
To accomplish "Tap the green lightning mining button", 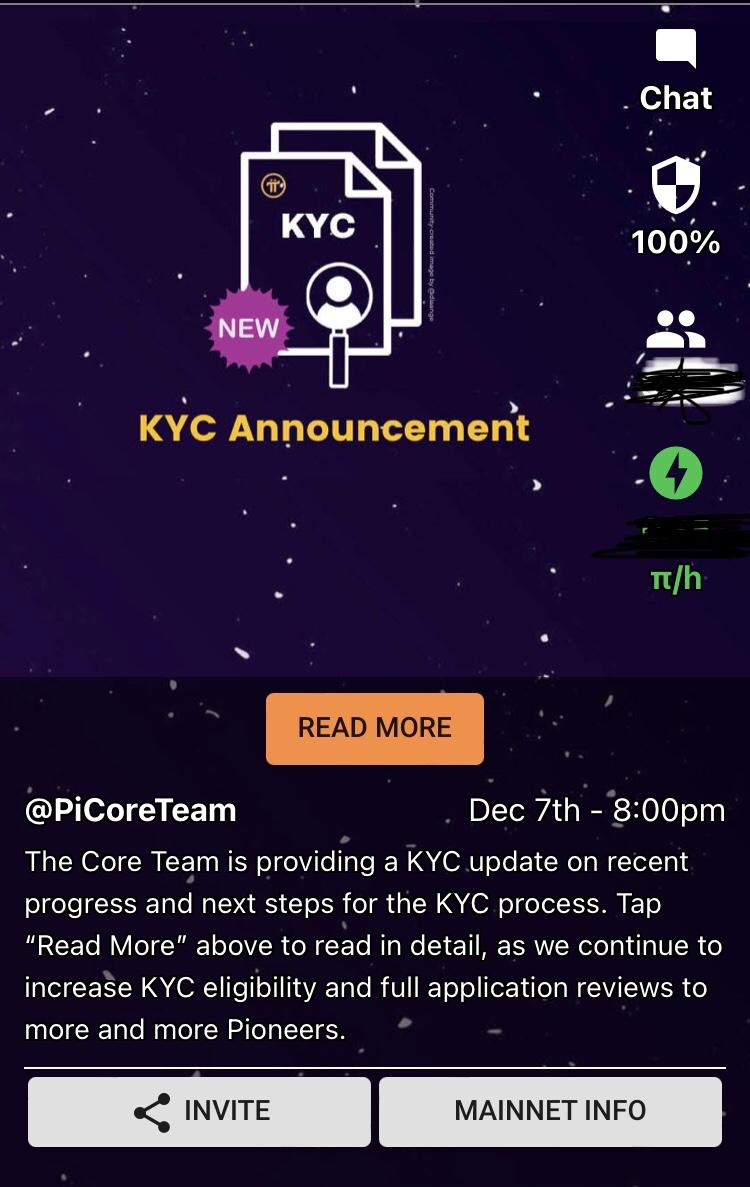I will (676, 474).
